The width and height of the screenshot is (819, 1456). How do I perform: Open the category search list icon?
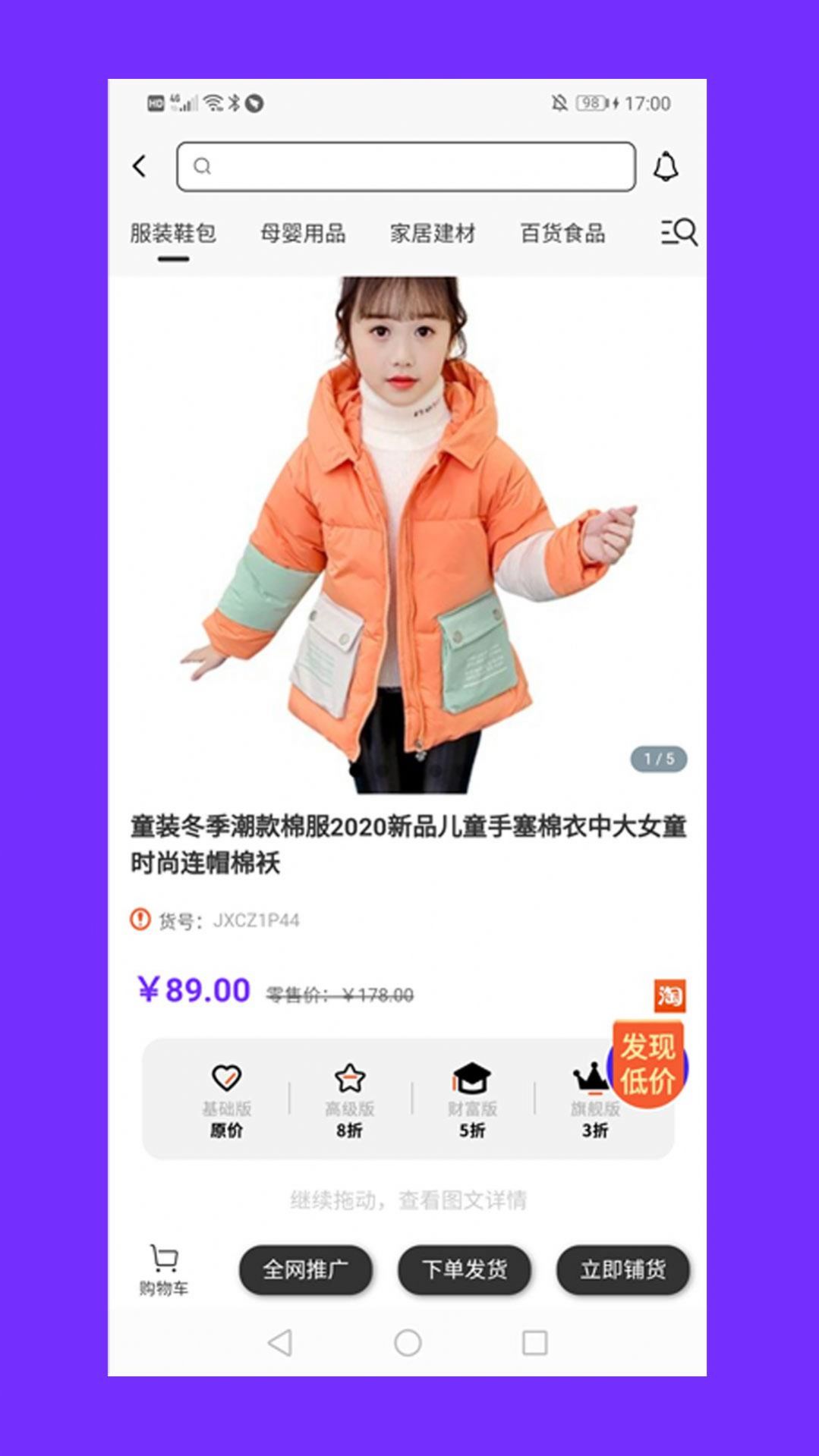tap(679, 232)
